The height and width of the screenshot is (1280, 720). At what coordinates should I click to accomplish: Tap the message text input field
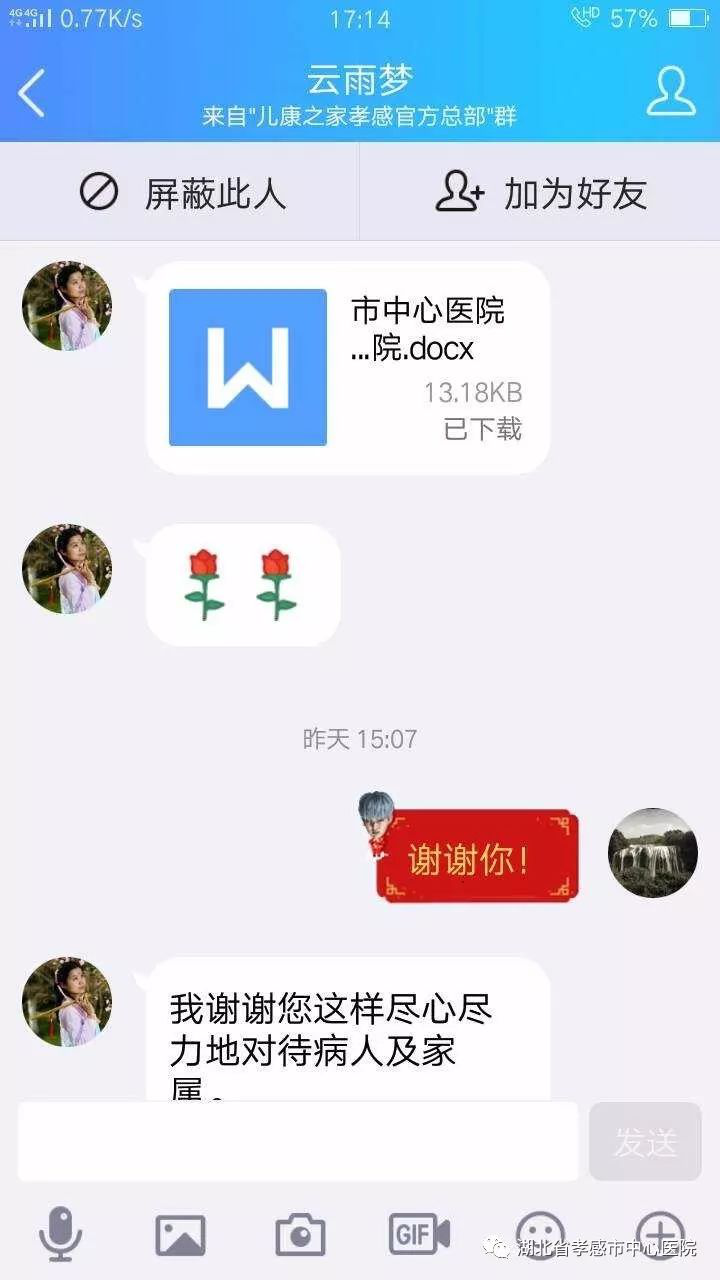click(x=298, y=1141)
